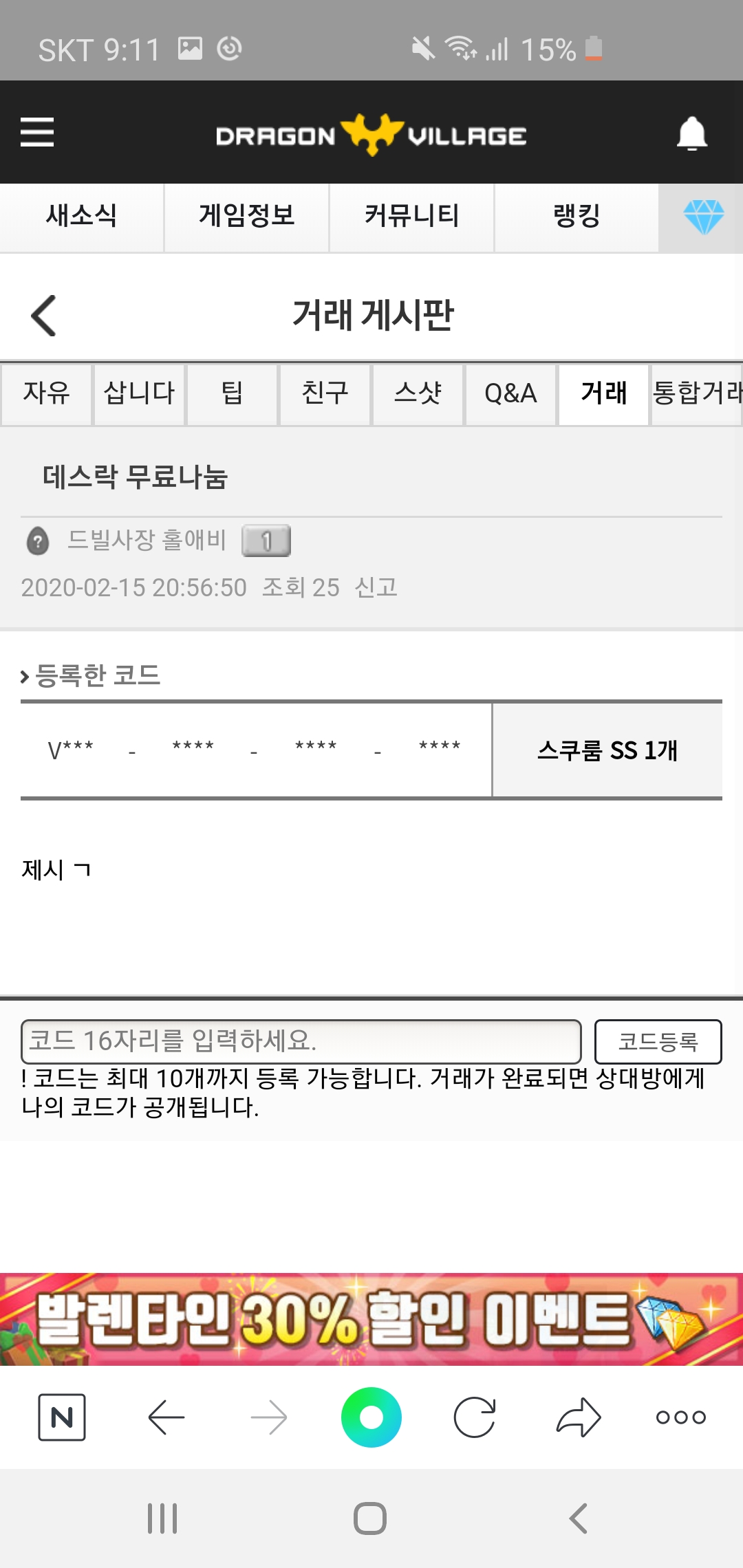The image size is (743, 1568).
Task: Select the 삽니다 board tab
Action: (139, 394)
